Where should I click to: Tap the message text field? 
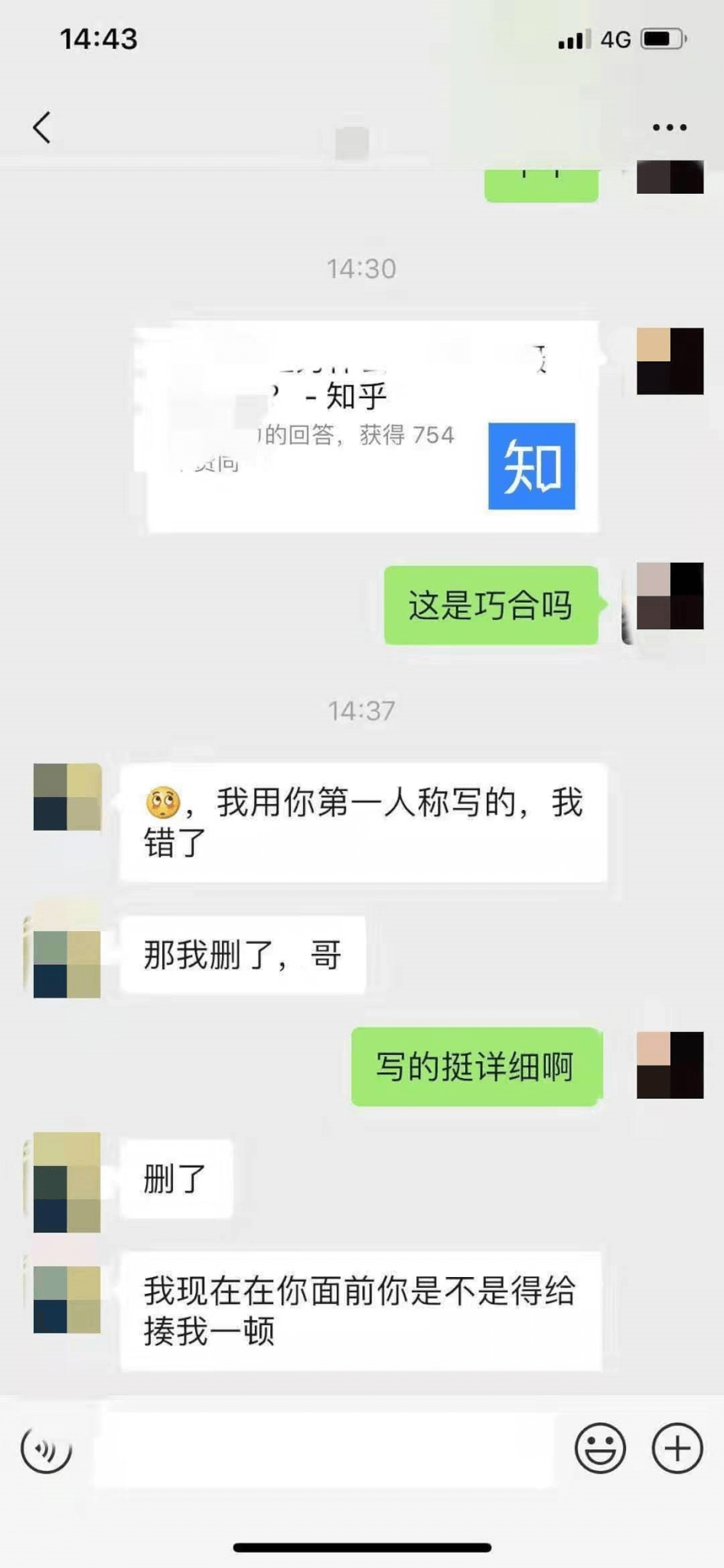pyautogui.click(x=325, y=1448)
